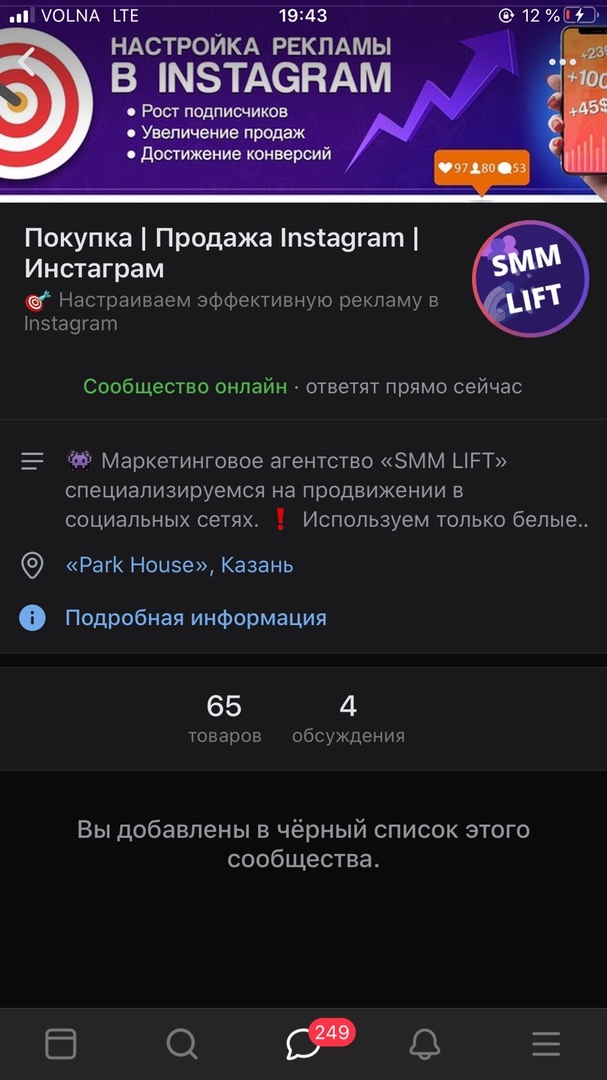The width and height of the screenshot is (607, 1080).
Task: Open Подробная информация
Action: tap(195, 618)
